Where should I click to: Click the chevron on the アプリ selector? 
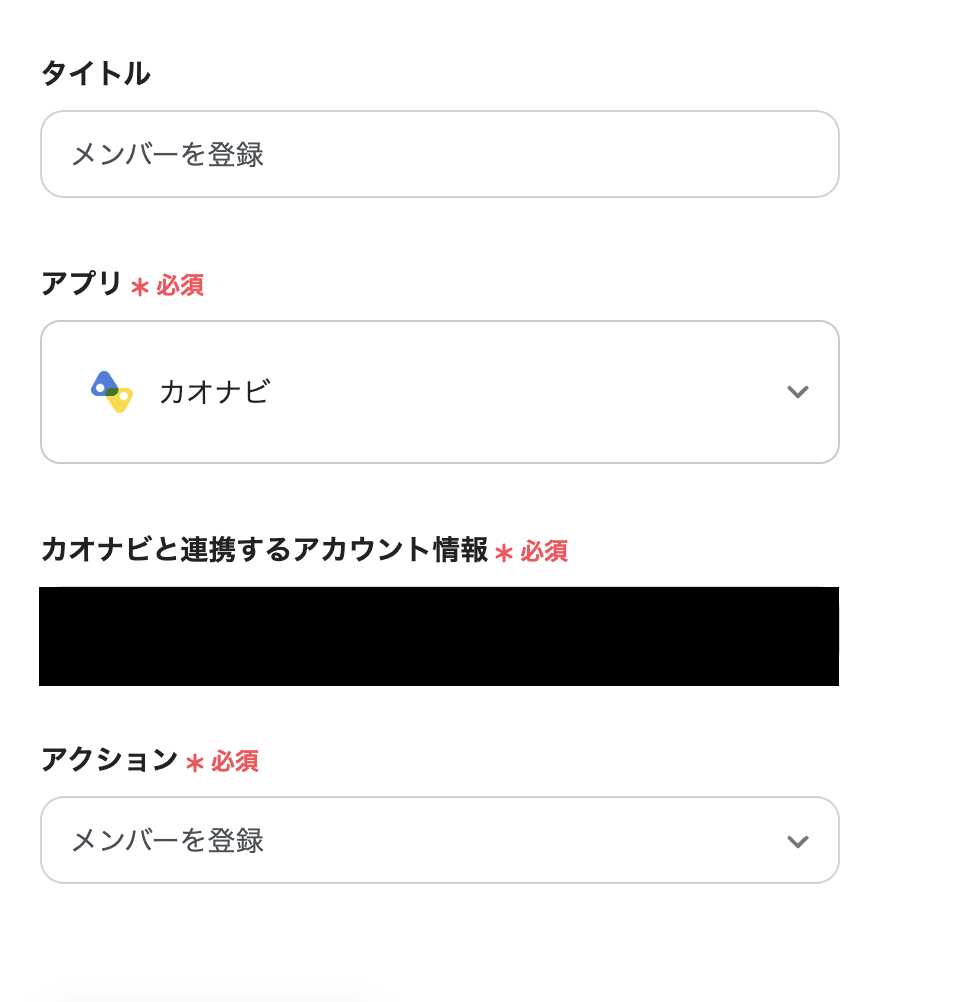pyautogui.click(x=798, y=392)
